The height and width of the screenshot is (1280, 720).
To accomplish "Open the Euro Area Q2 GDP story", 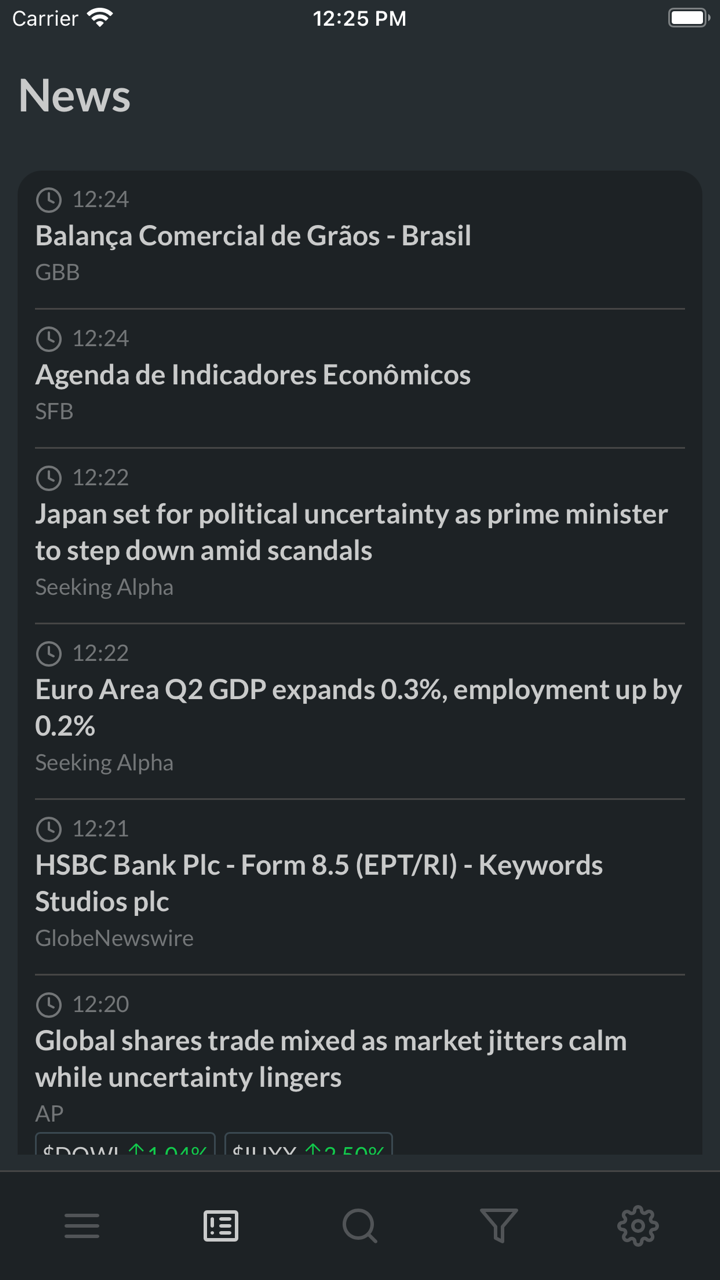I will [358, 707].
